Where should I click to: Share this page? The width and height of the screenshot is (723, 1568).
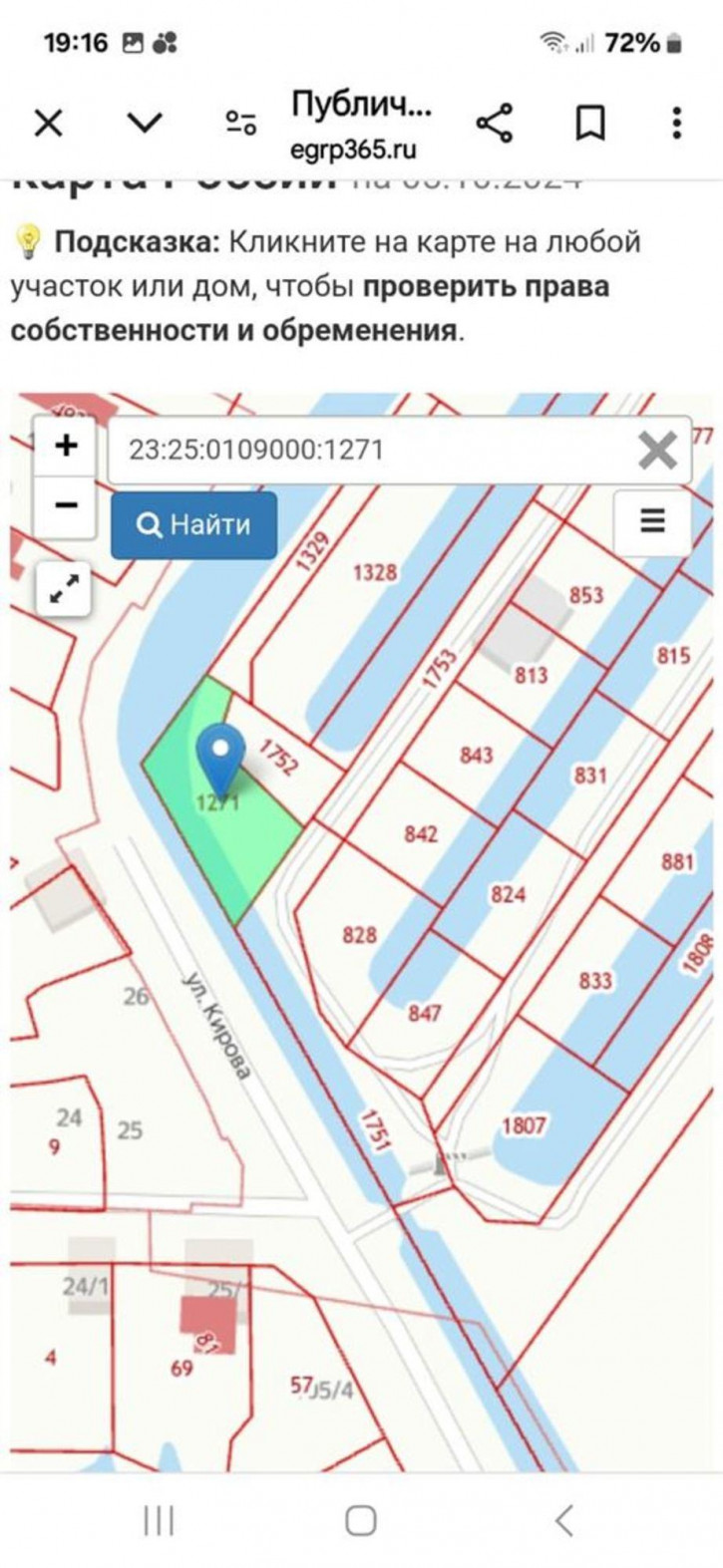[x=494, y=124]
